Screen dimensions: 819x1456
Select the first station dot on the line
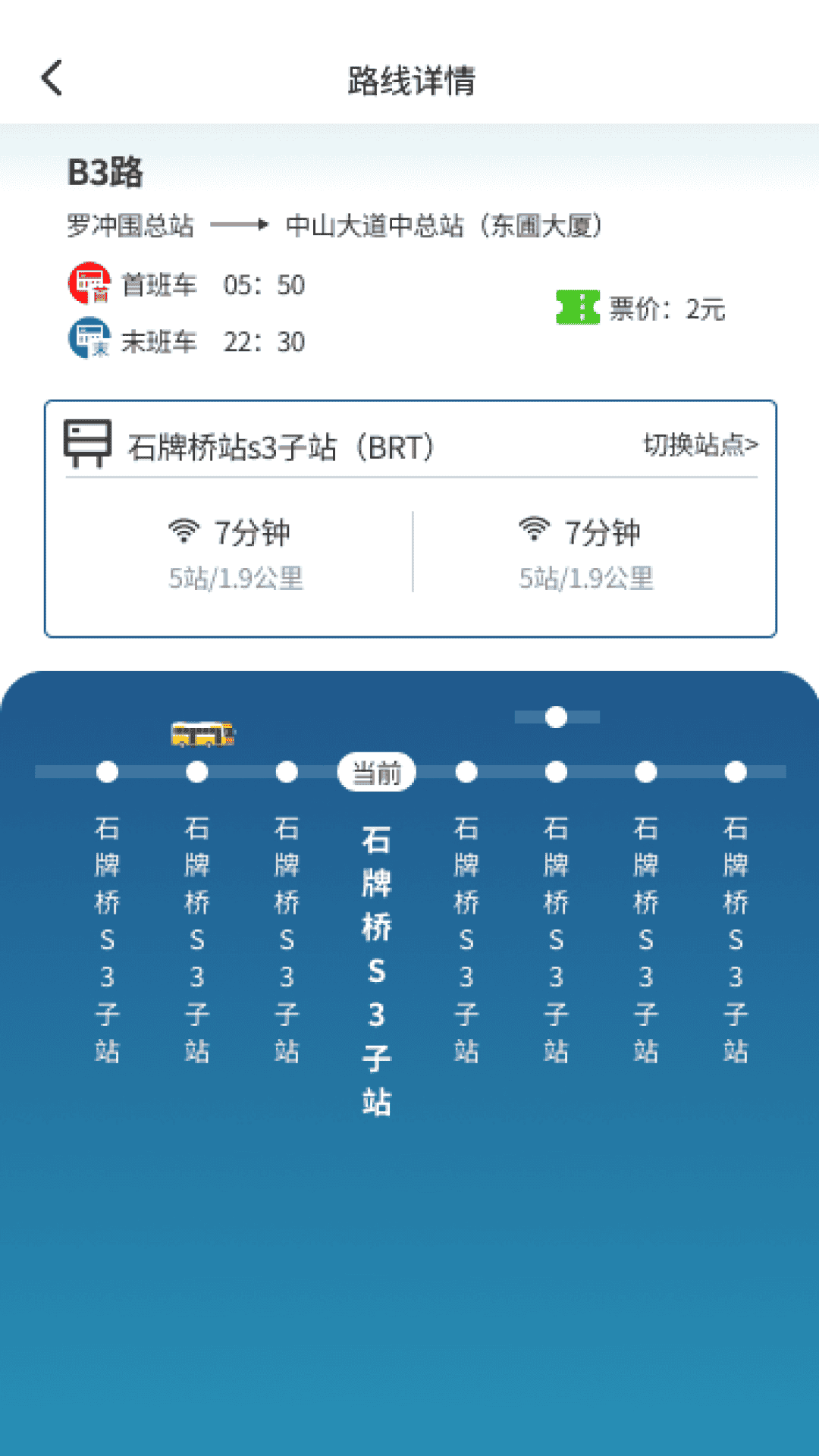(107, 771)
